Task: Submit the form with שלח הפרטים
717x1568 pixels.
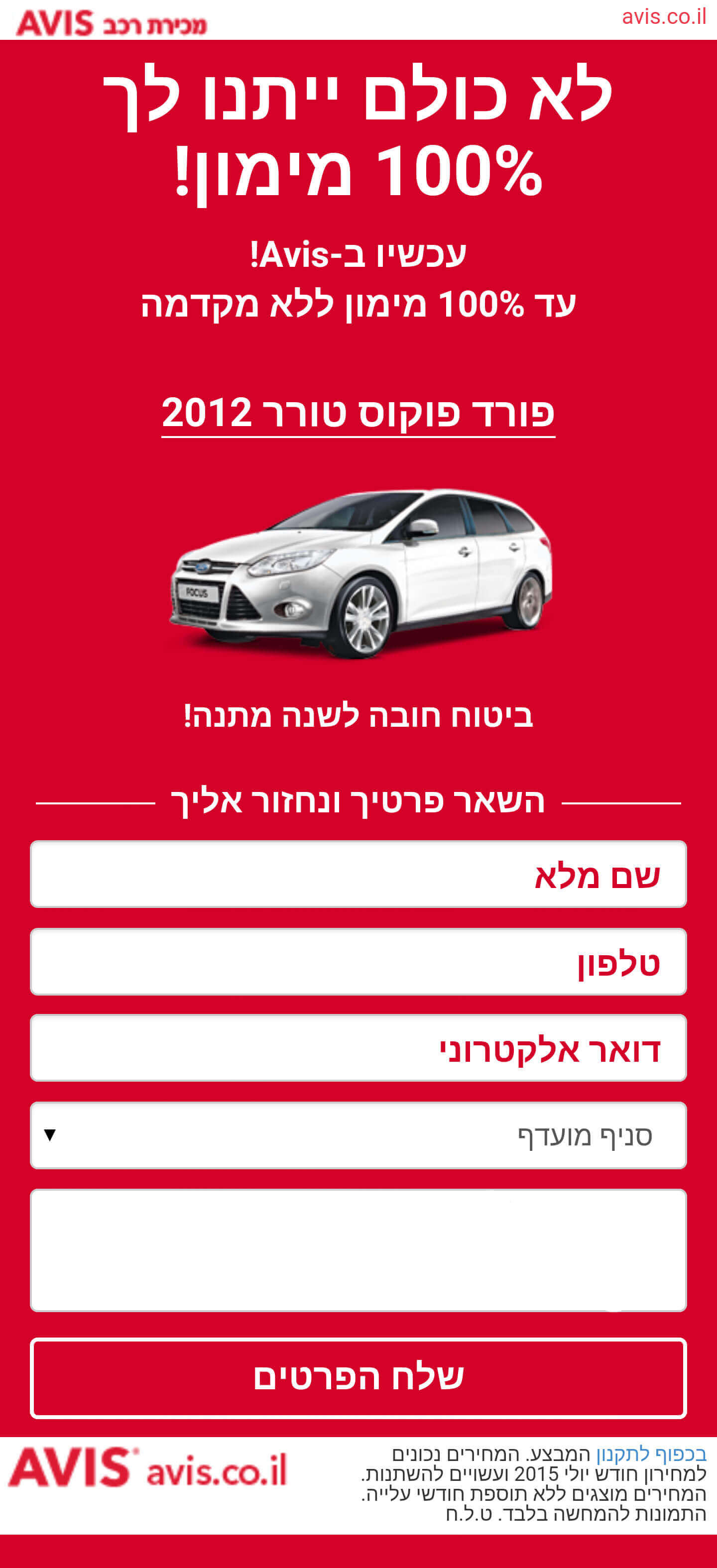Action: 358,1378
